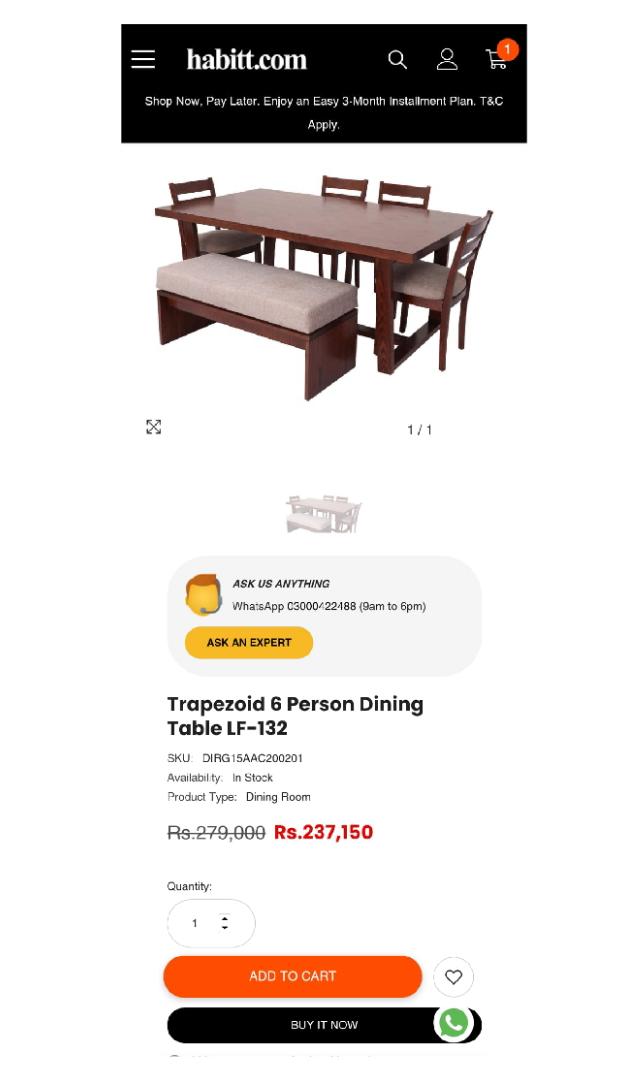Image resolution: width=626 pixels, height=1080 pixels.
Task: Tap the quantity input field
Action: (x=211, y=923)
